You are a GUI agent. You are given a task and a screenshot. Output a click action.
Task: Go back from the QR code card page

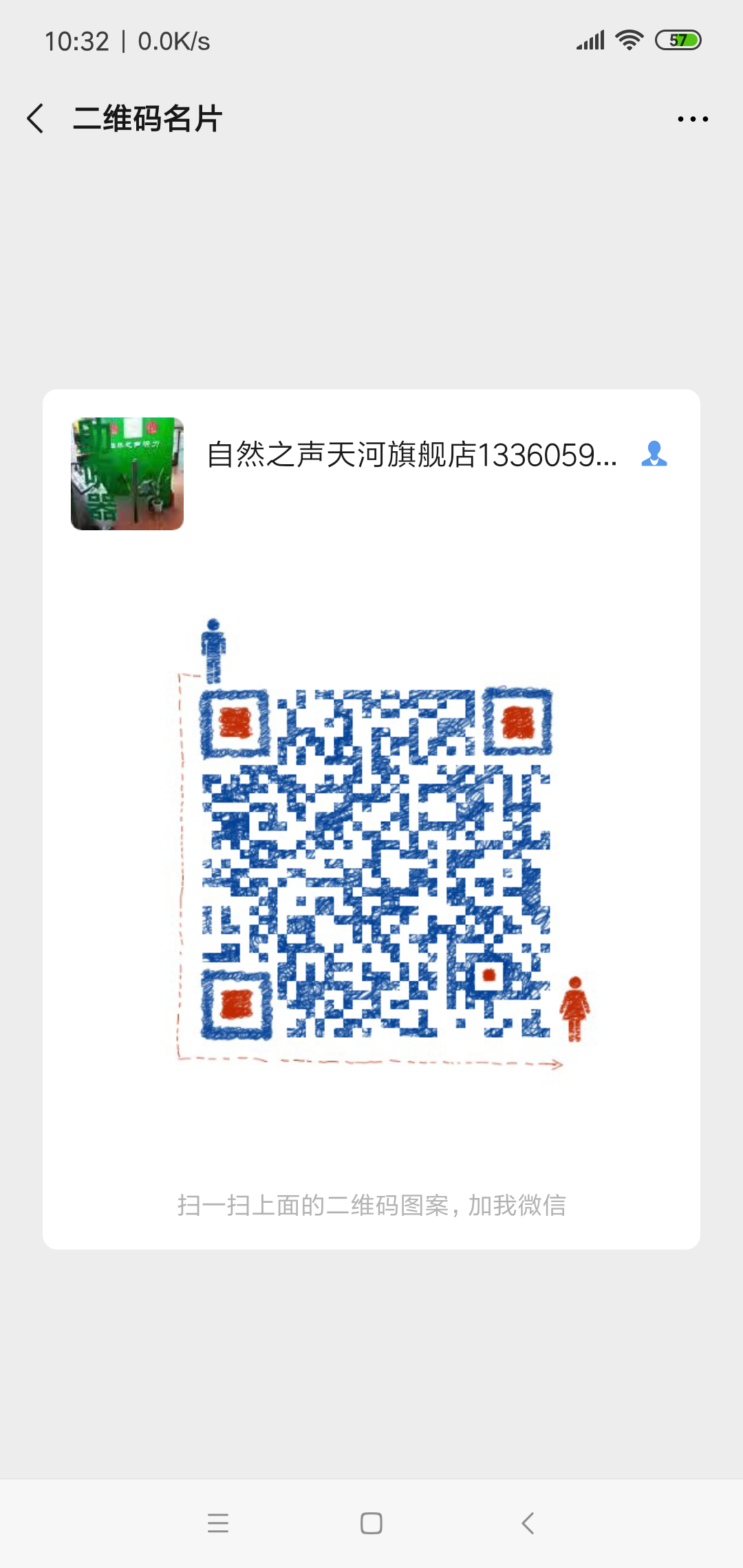point(36,118)
